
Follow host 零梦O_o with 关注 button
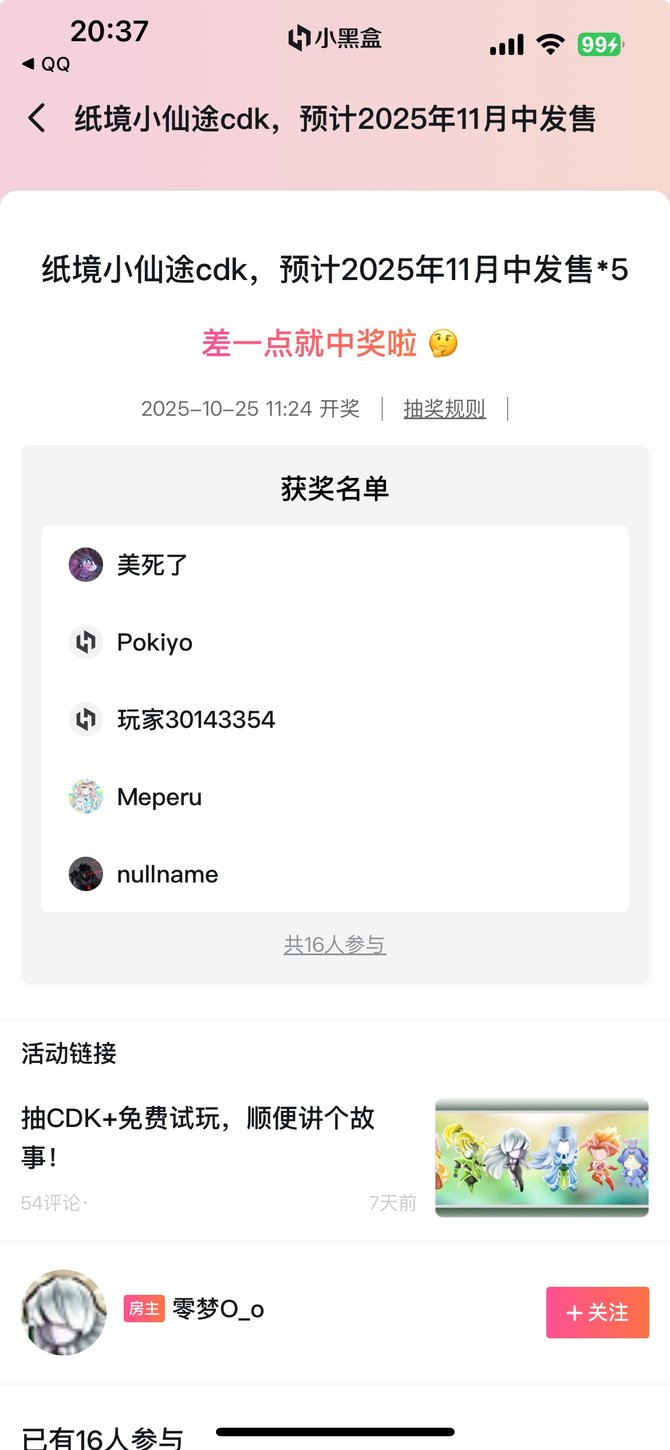597,1312
